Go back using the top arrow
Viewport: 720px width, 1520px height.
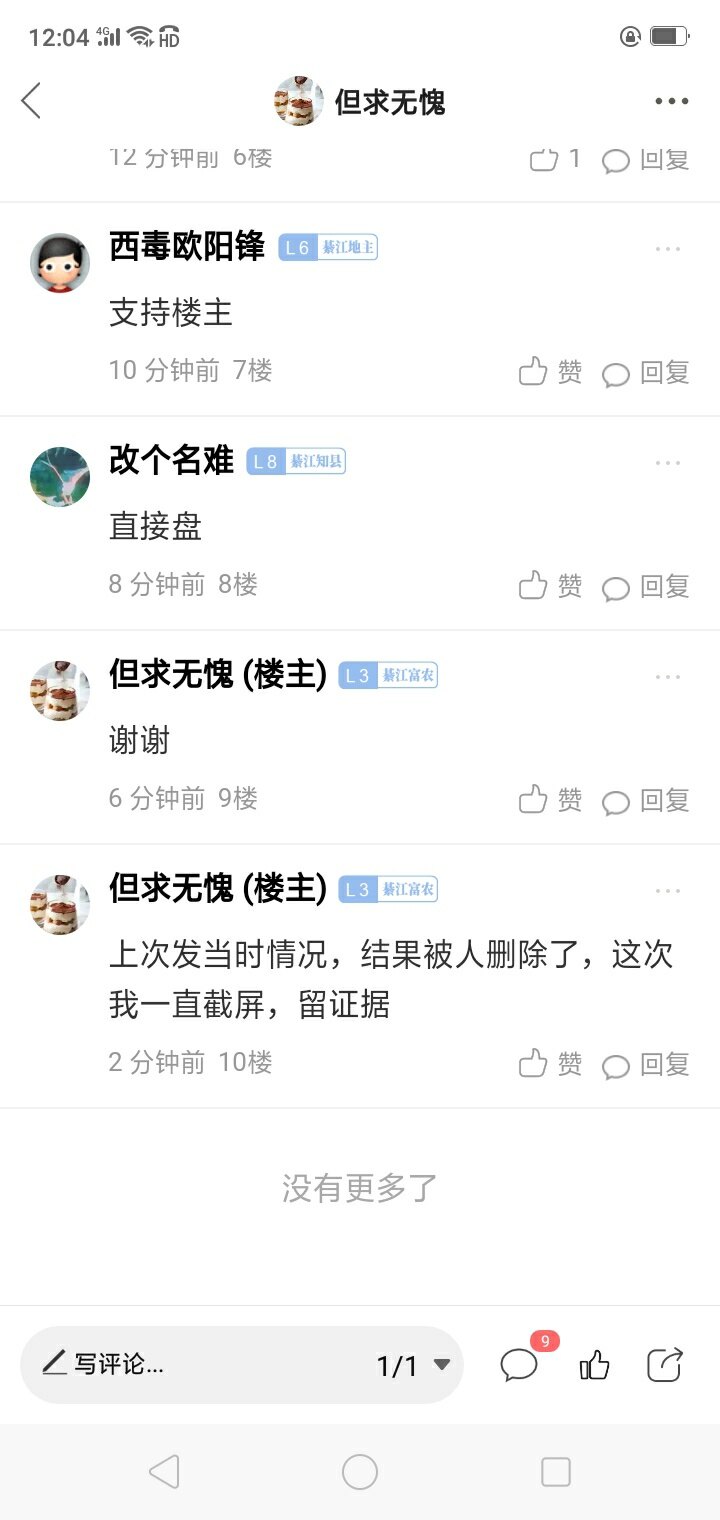31,101
